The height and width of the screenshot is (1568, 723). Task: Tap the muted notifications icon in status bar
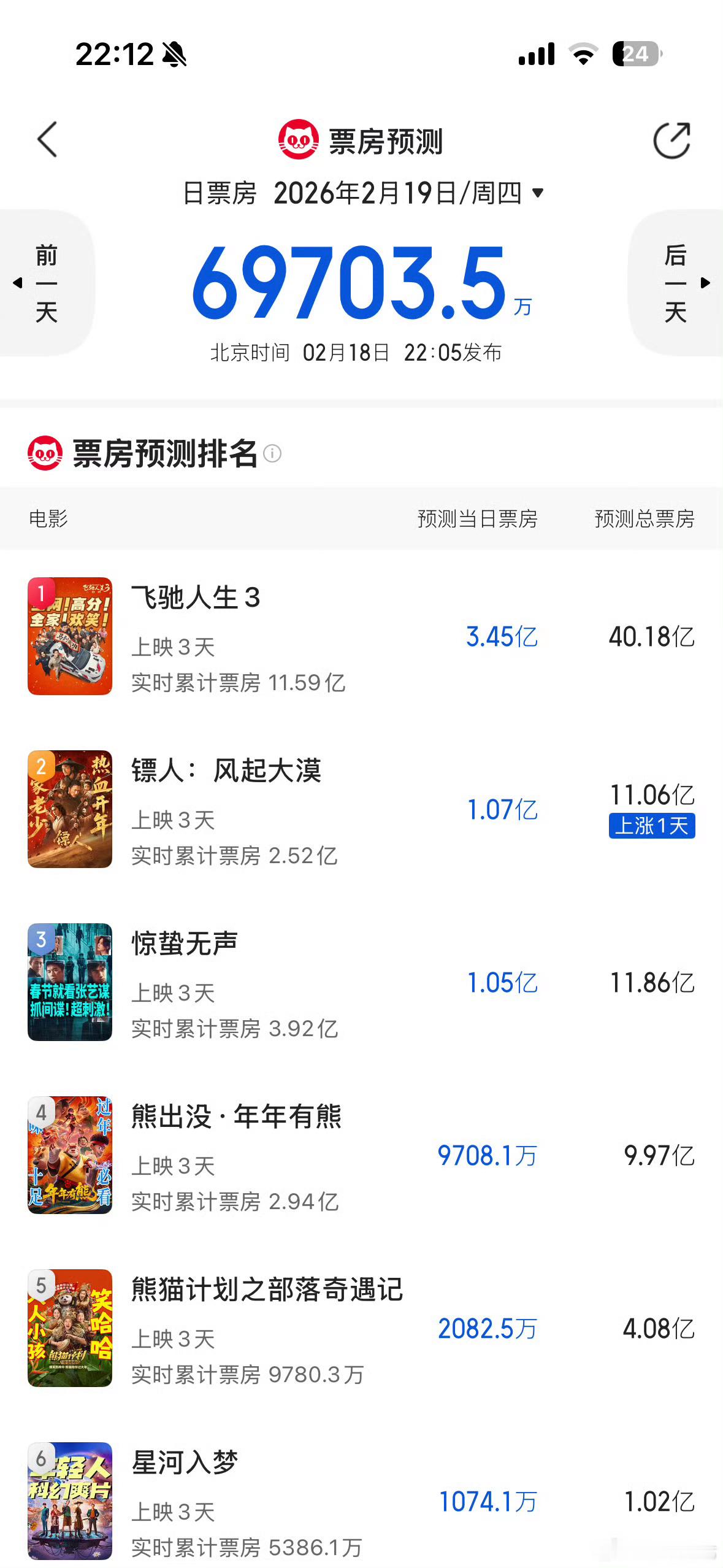[175, 54]
